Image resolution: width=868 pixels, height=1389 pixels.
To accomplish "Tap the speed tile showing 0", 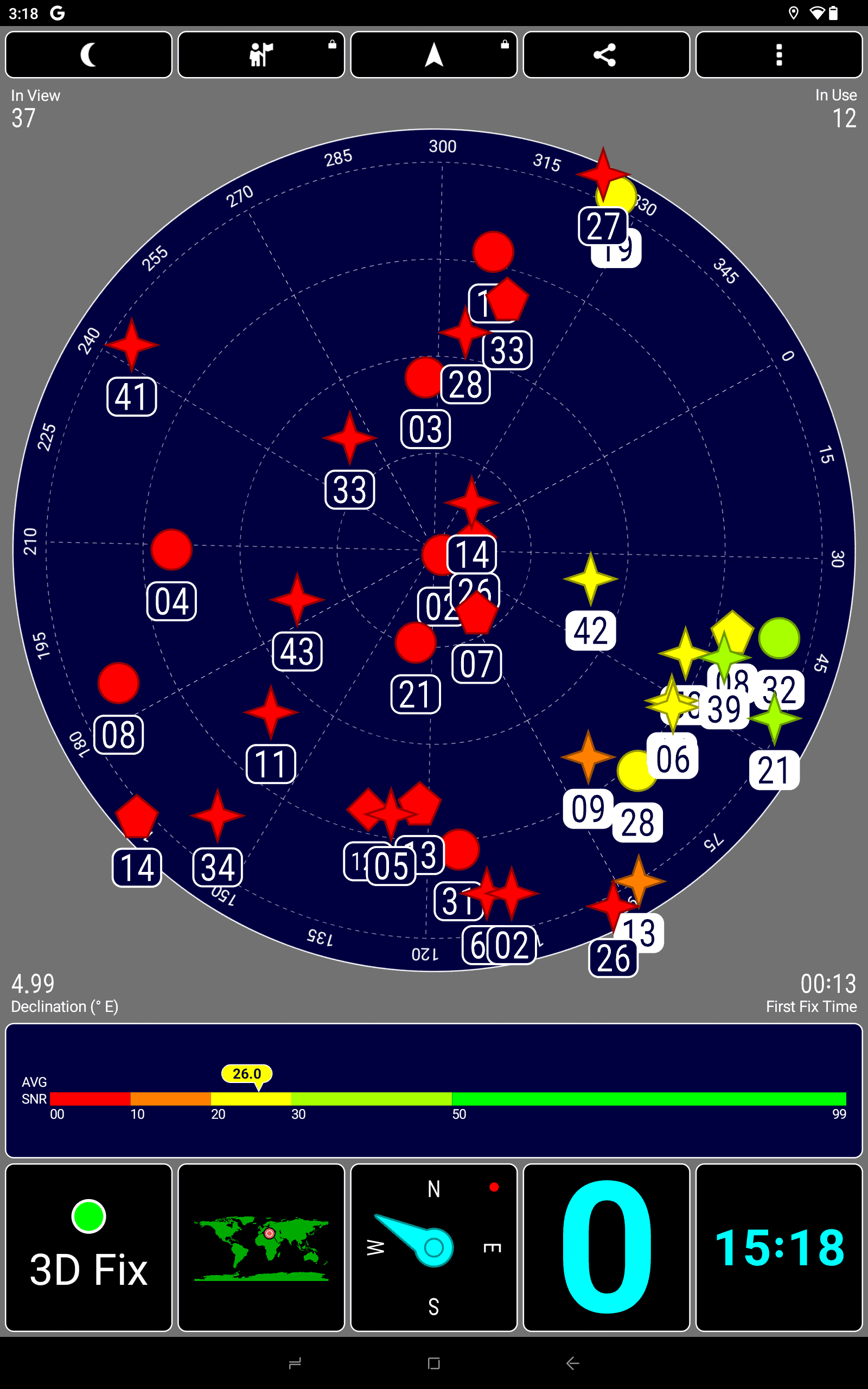I will [606, 1247].
